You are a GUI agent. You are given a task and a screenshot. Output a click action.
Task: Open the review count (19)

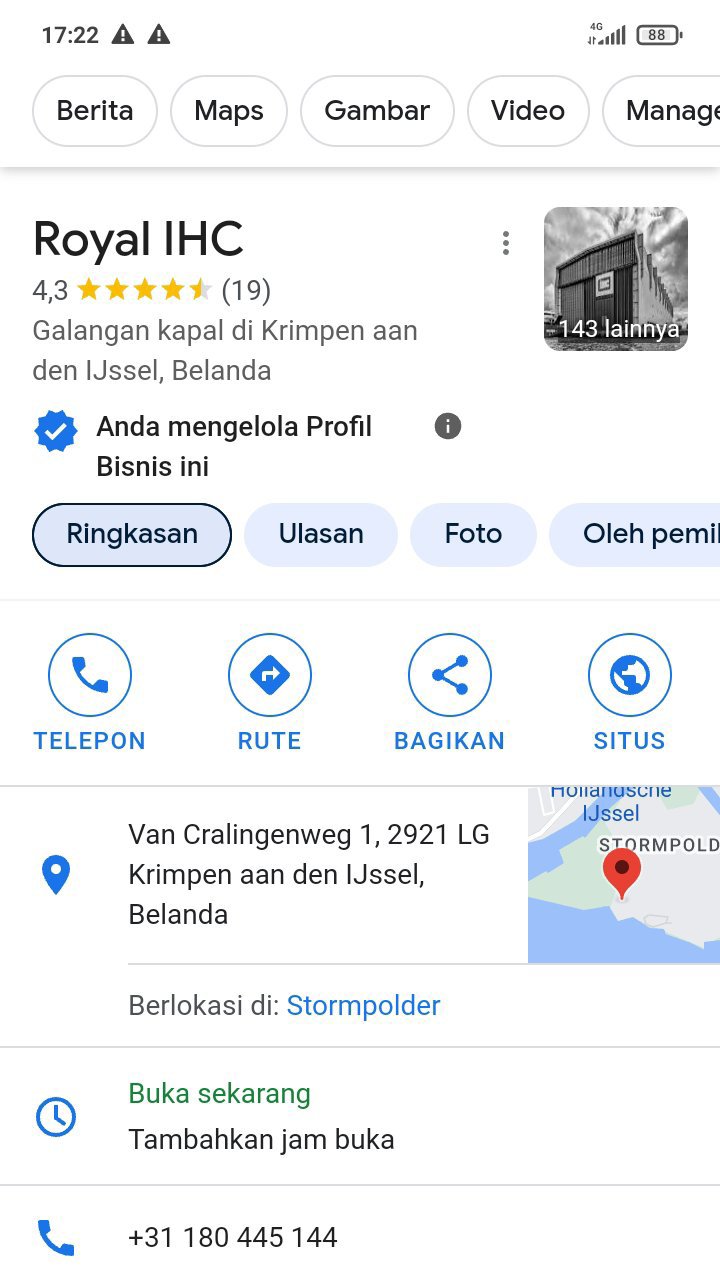pos(246,291)
